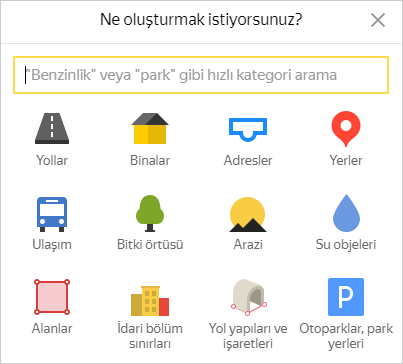Viewport: 403px width, 364px height.
Task: Choose İdari bölüm sınırları
Action: tap(150, 314)
